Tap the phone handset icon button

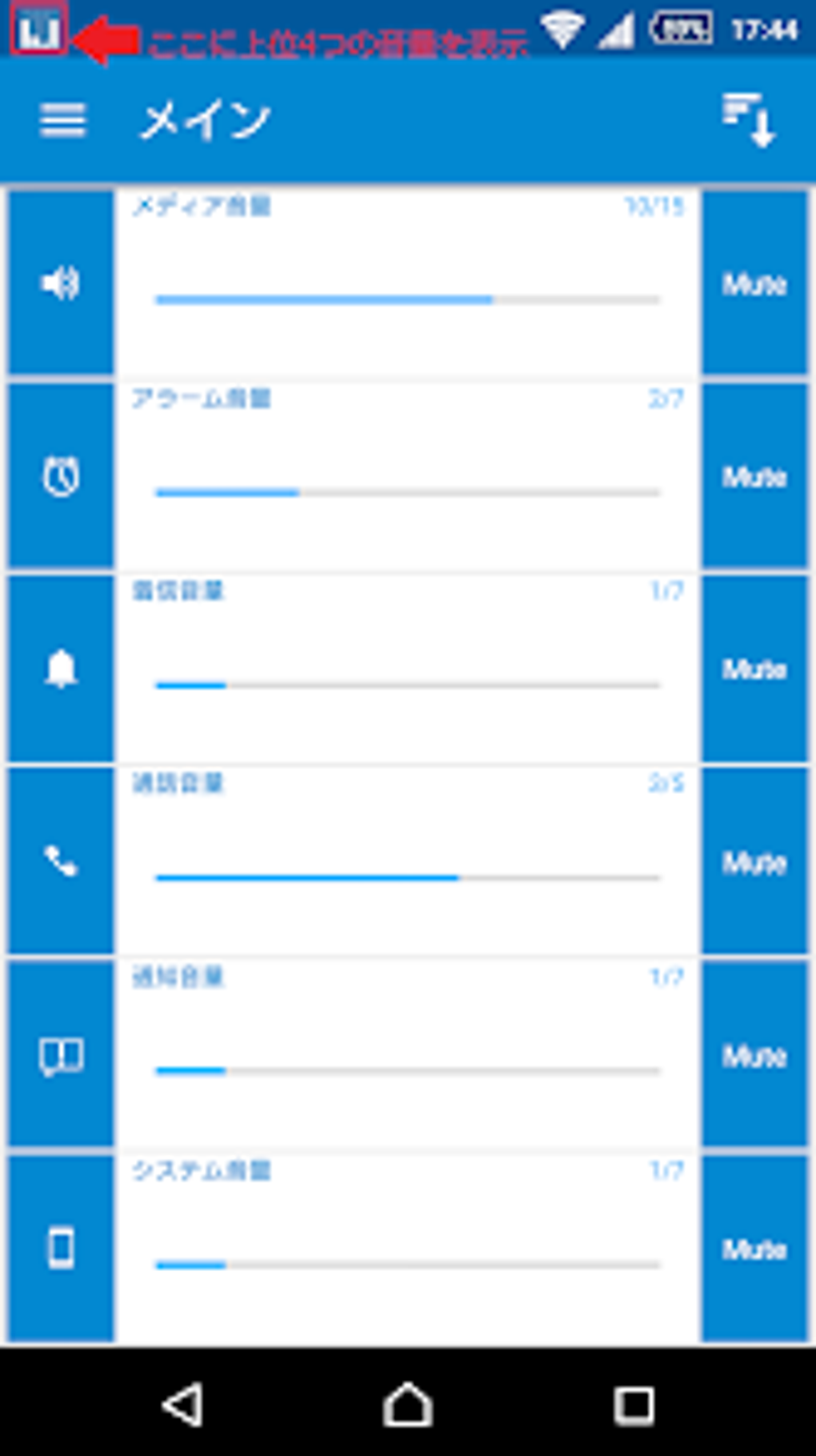pos(61,861)
